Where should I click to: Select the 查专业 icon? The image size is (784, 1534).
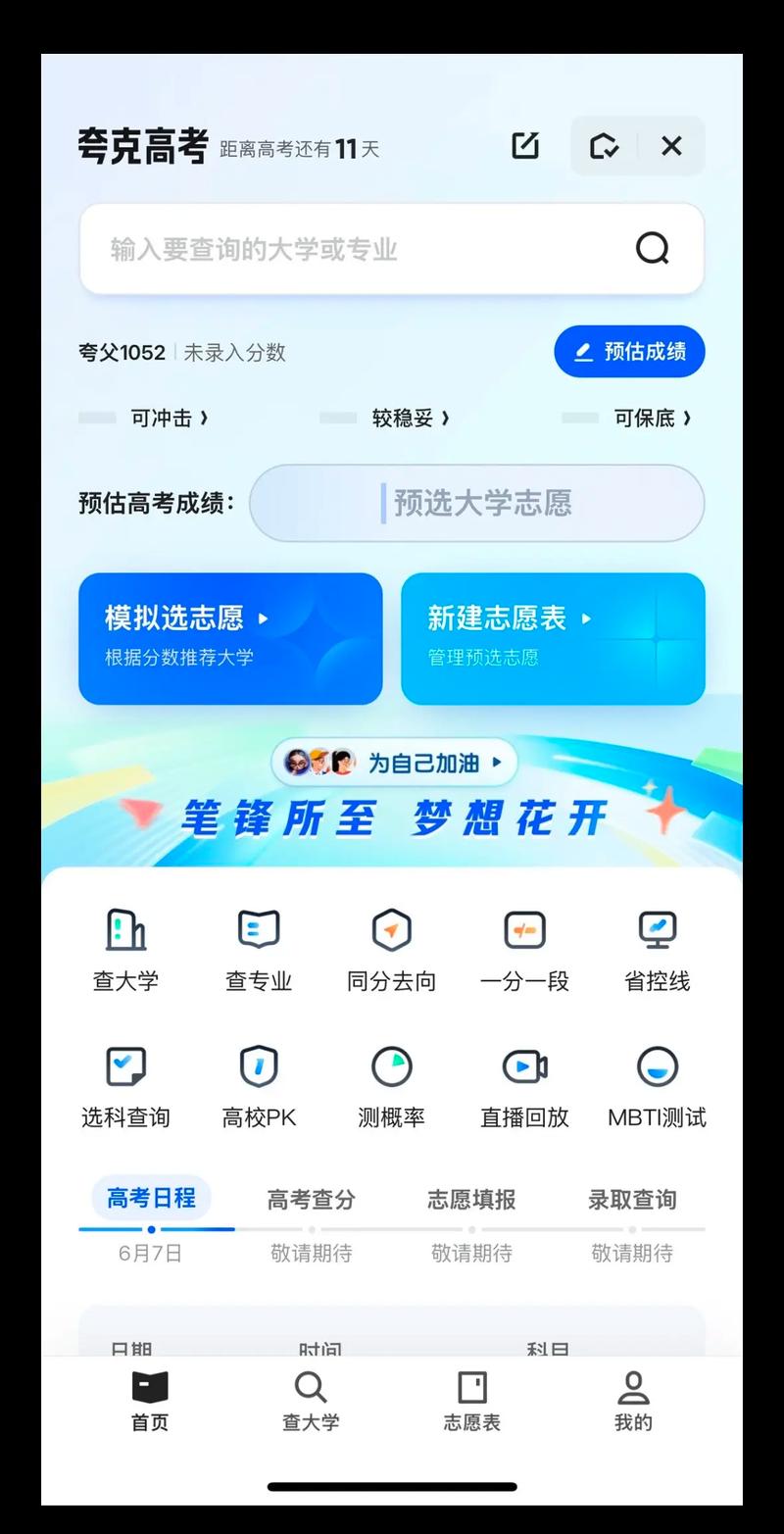[258, 949]
